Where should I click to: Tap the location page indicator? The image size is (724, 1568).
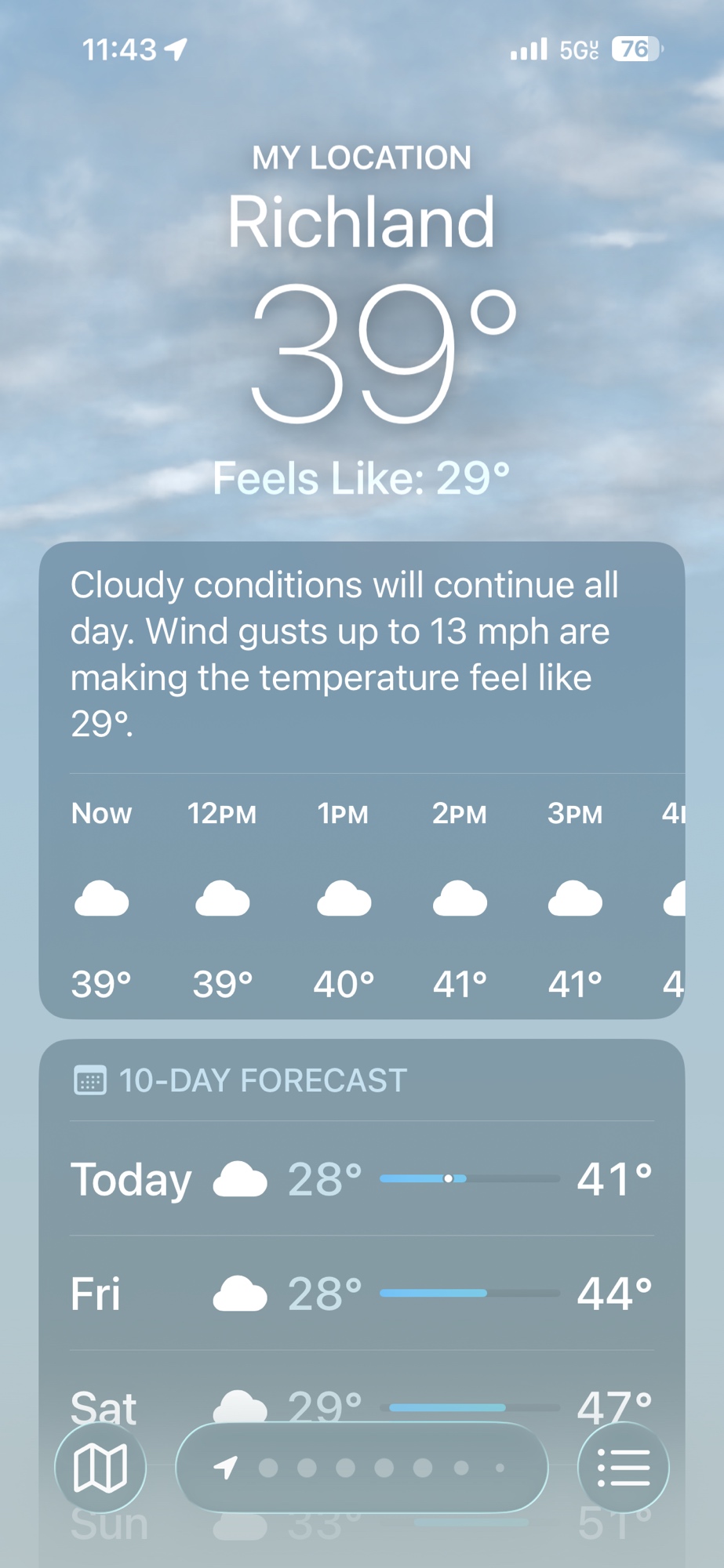362,1468
